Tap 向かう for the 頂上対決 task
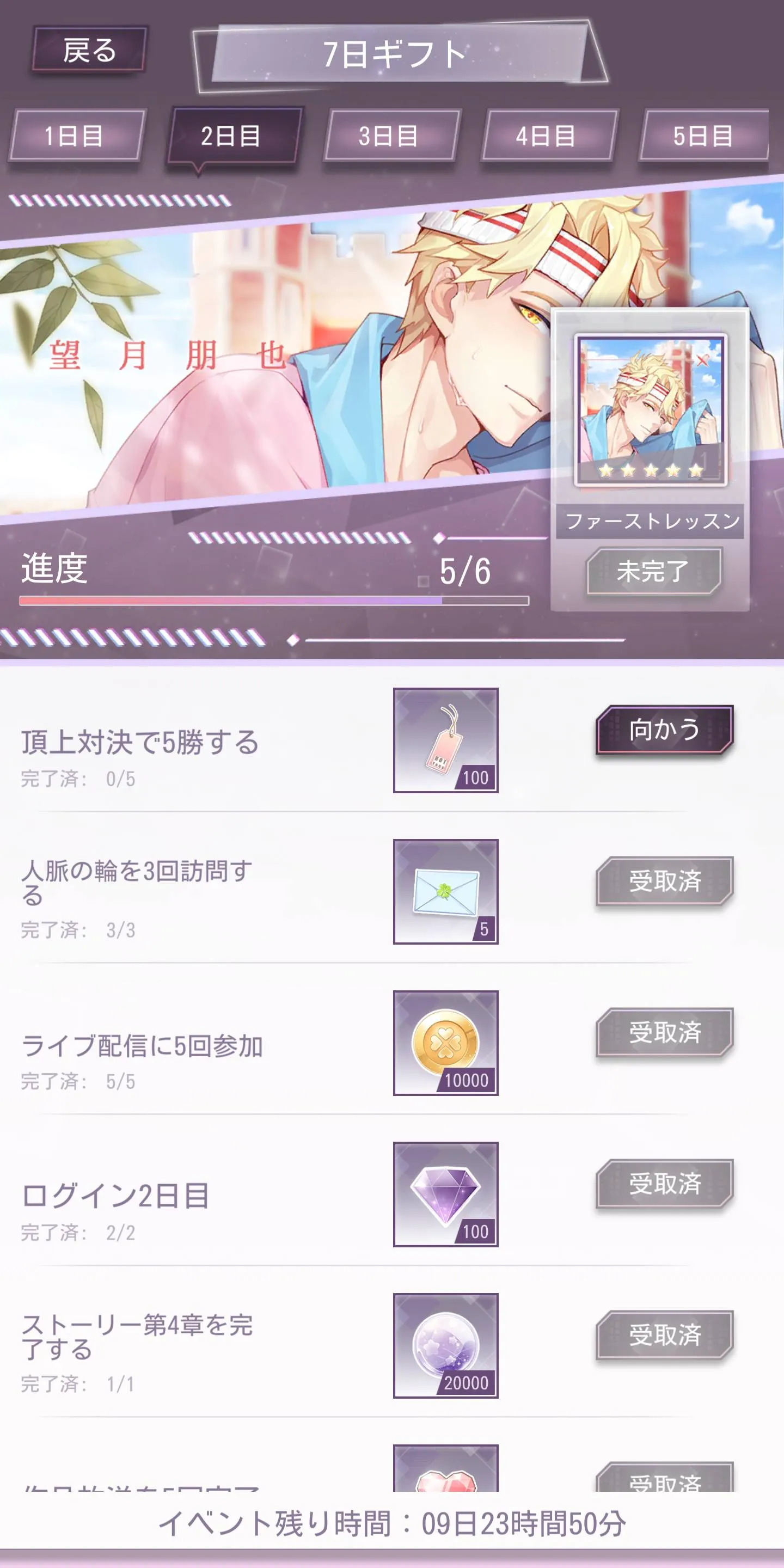The height and width of the screenshot is (1568, 784). pyautogui.click(x=664, y=729)
